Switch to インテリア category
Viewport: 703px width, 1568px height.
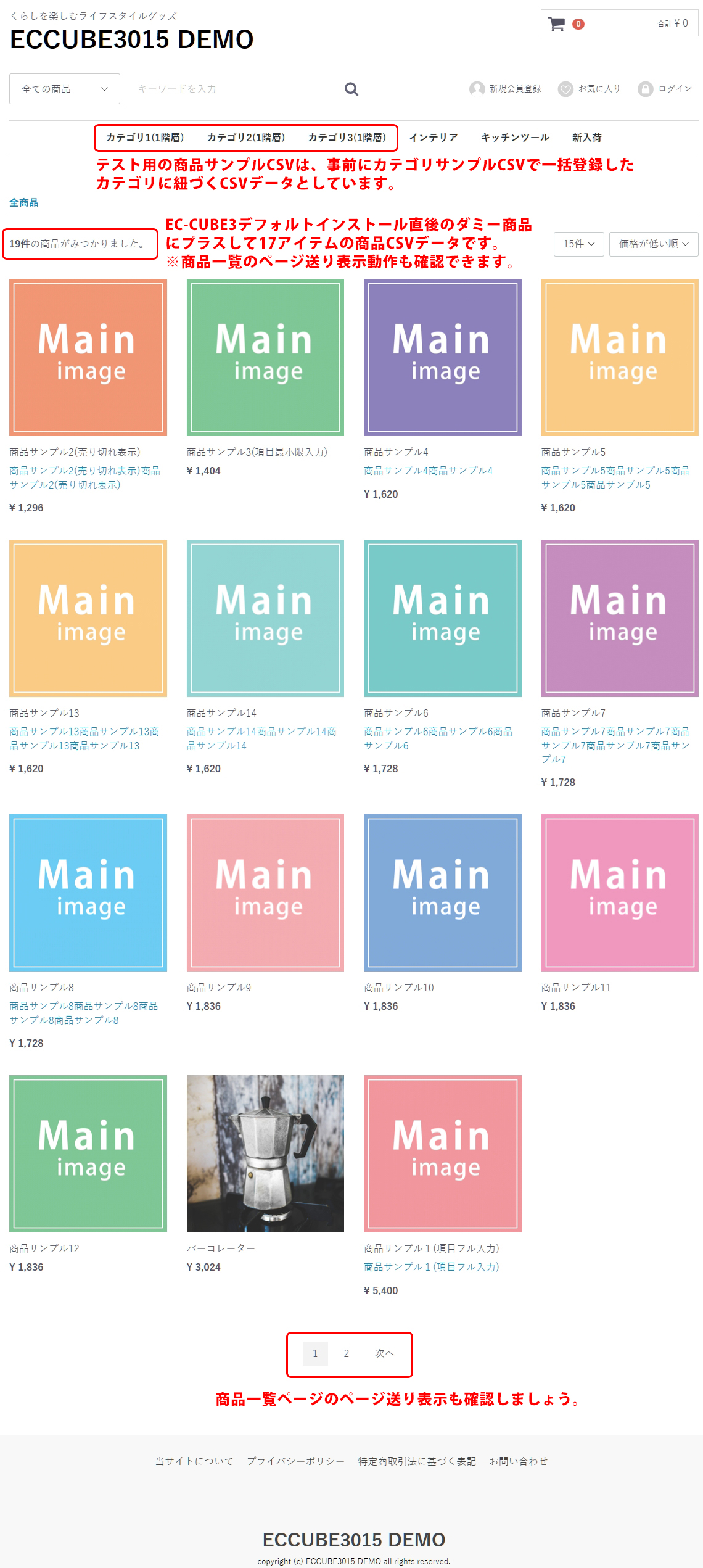[x=434, y=138]
